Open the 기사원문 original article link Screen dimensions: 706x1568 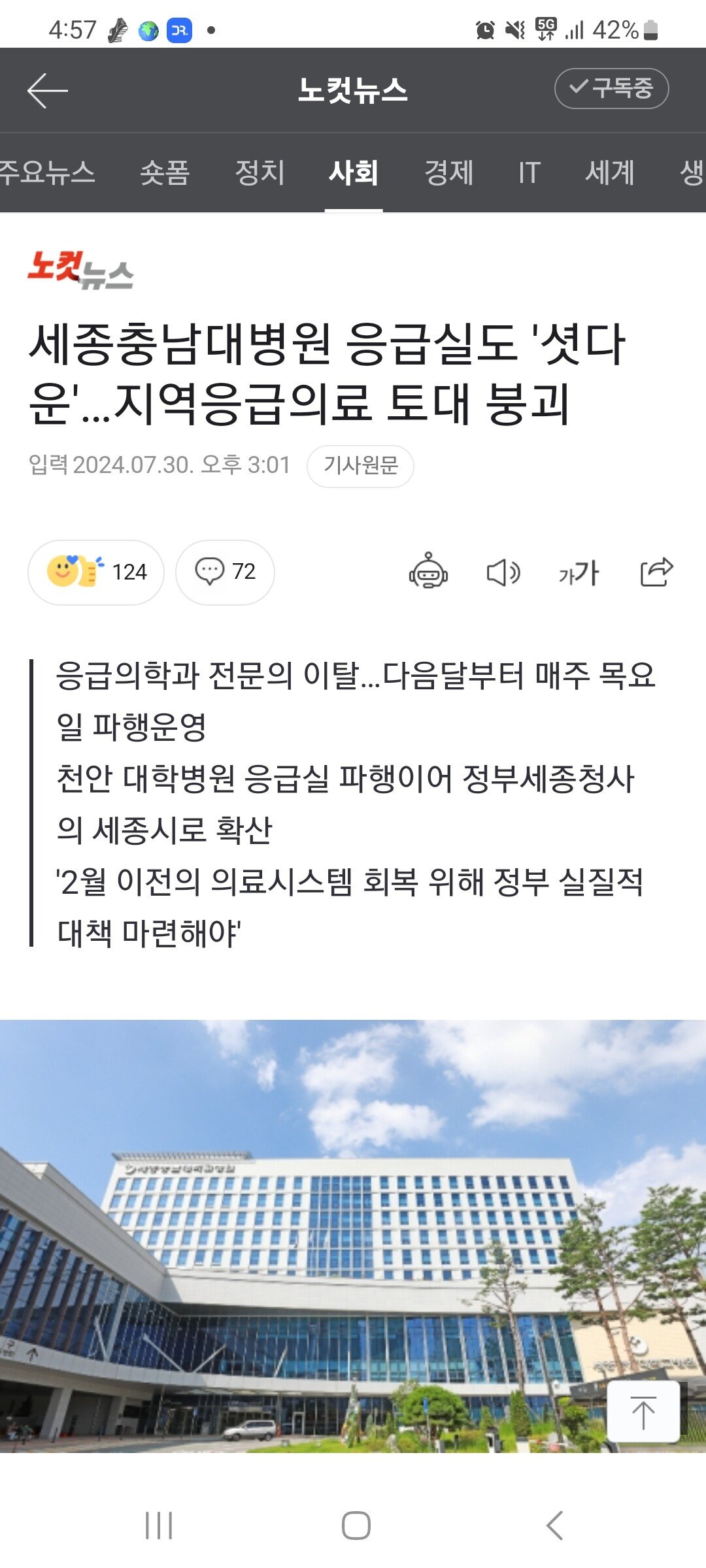[360, 466]
